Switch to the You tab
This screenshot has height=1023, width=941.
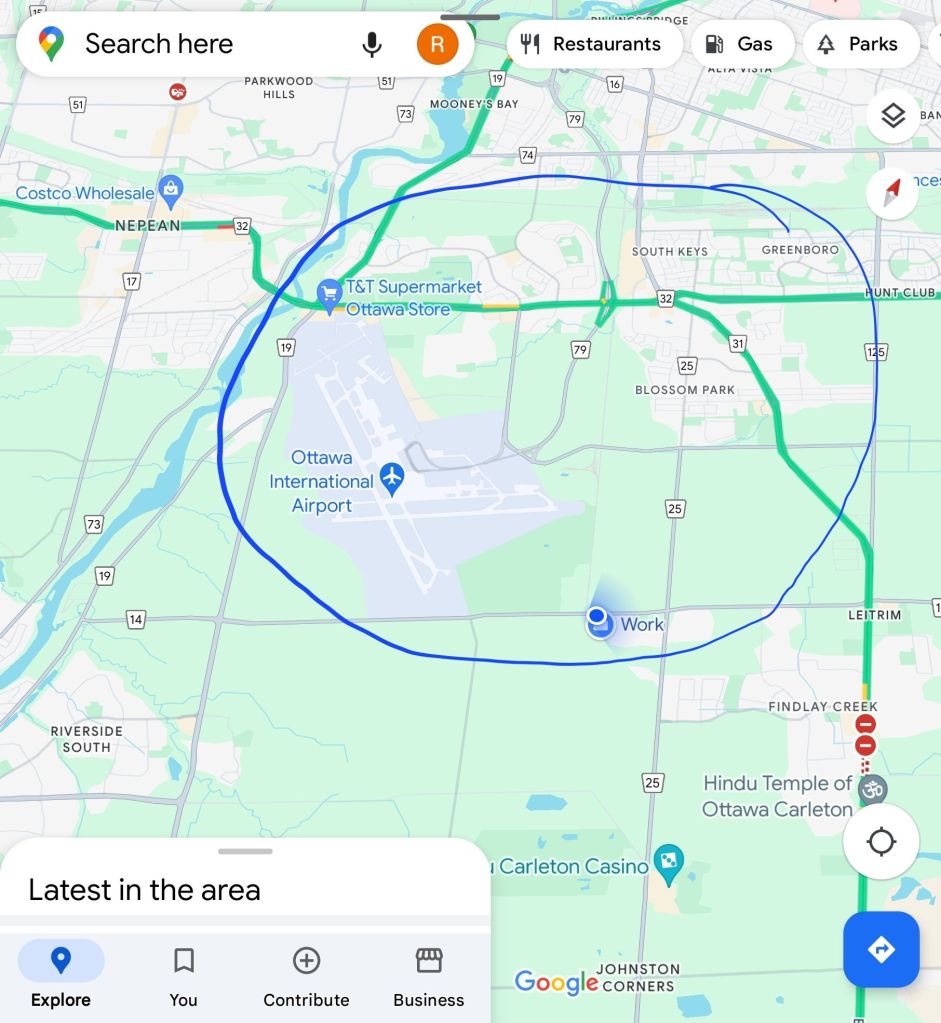(x=183, y=974)
